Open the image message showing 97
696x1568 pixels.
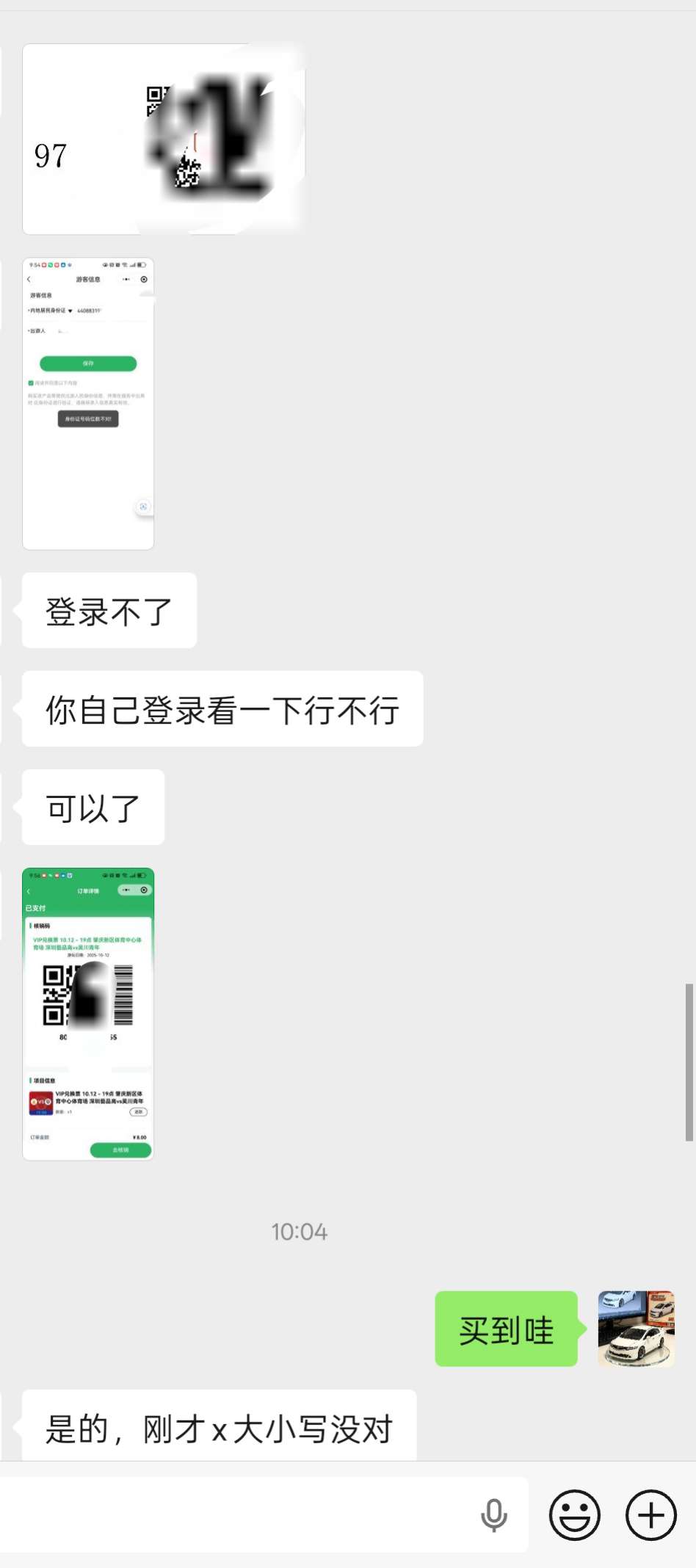tap(163, 139)
